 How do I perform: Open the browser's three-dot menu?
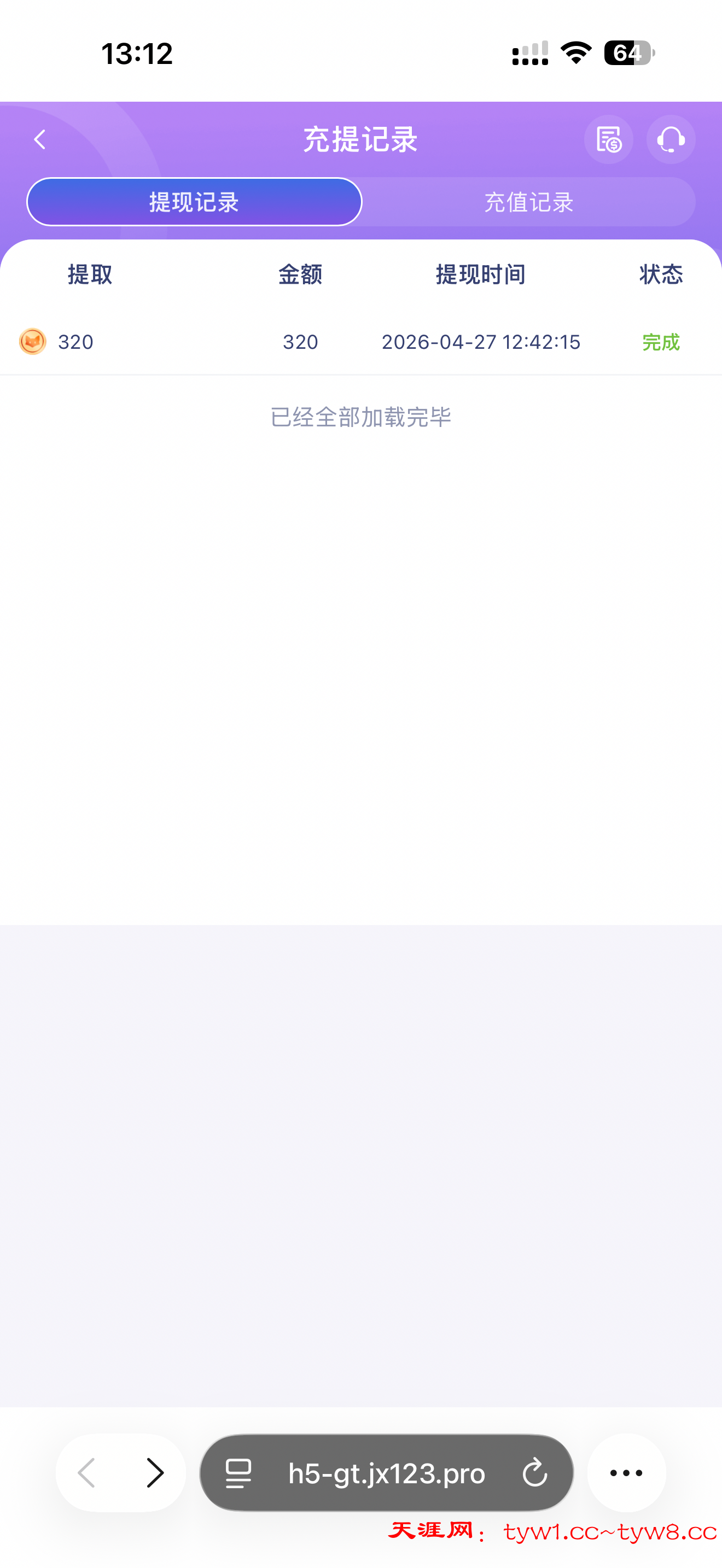626,1473
